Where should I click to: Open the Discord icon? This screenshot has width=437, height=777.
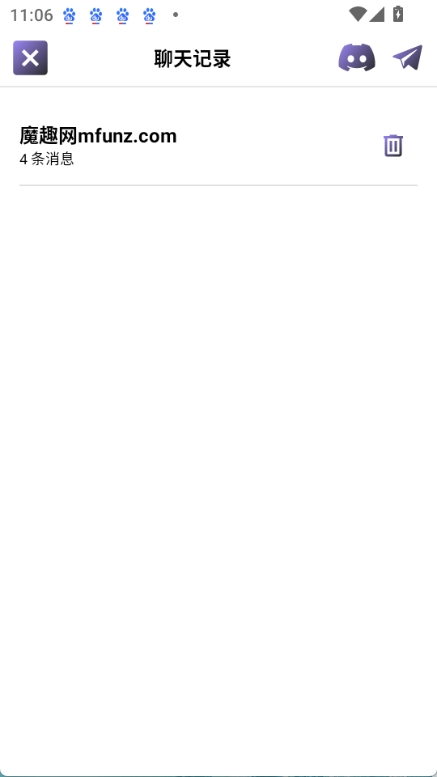[357, 58]
